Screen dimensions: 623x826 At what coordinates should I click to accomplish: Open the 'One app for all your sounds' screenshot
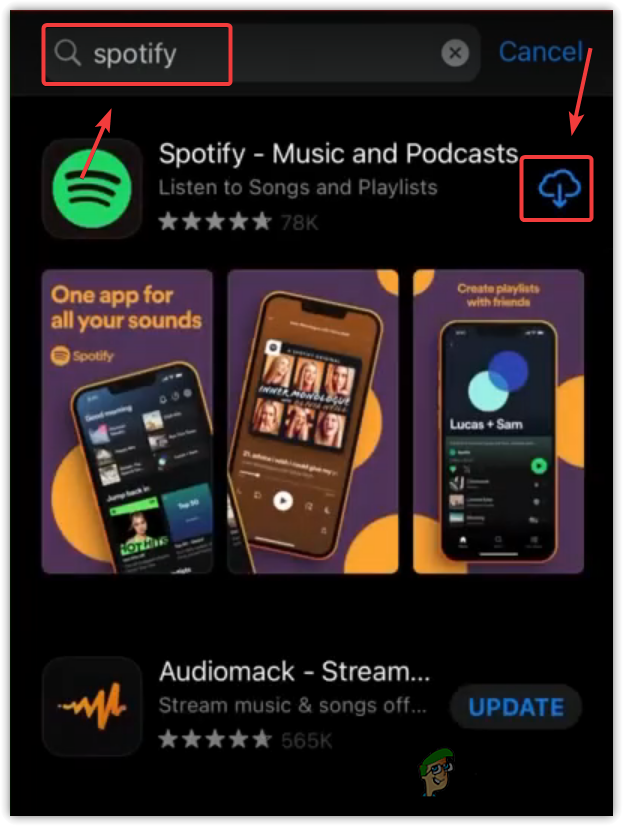pos(127,421)
